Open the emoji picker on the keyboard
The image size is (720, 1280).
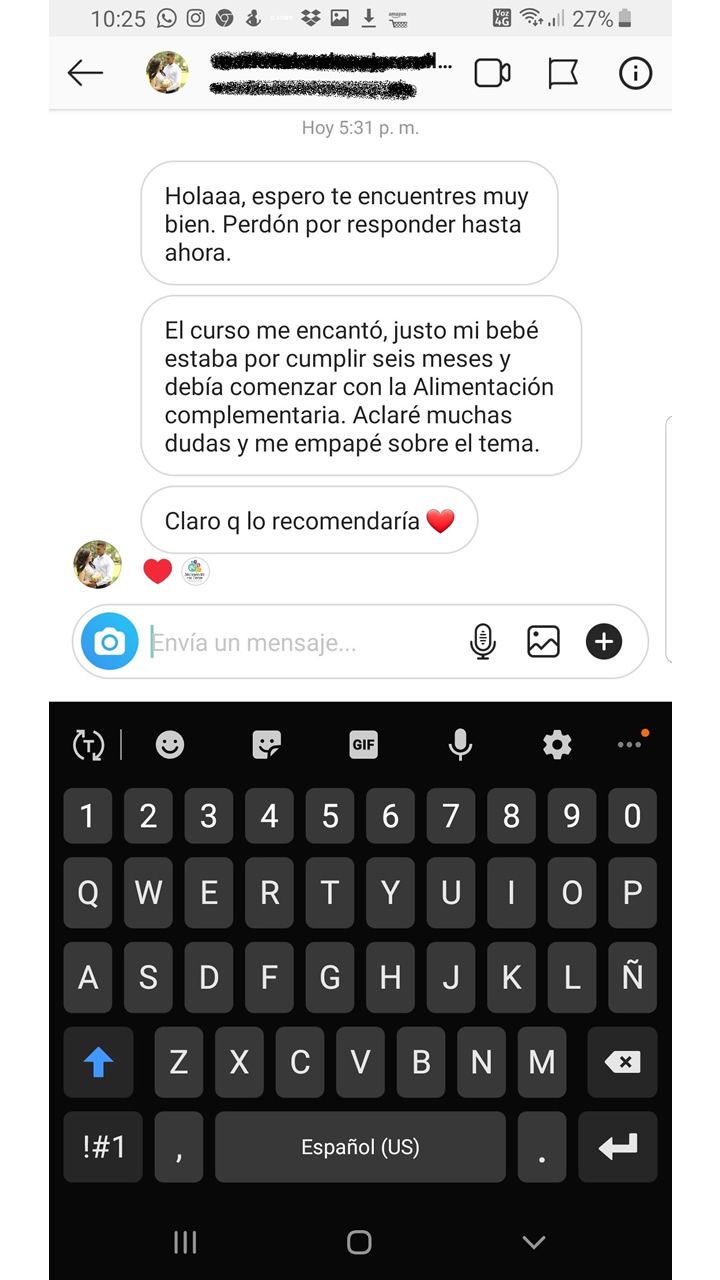pyautogui.click(x=172, y=744)
